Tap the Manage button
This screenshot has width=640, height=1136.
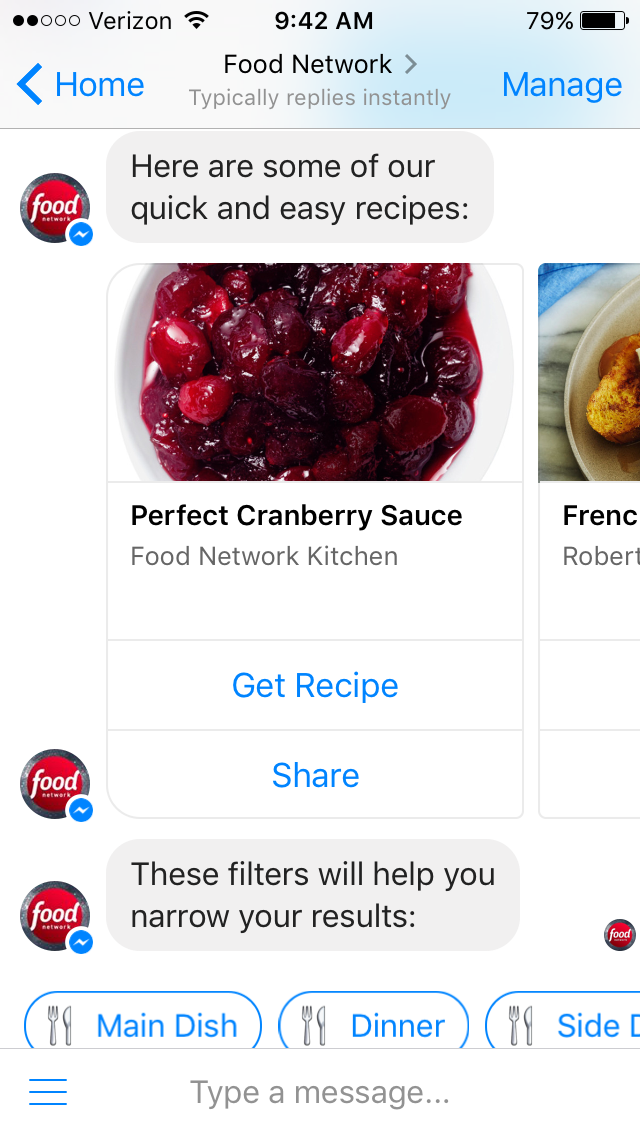561,85
